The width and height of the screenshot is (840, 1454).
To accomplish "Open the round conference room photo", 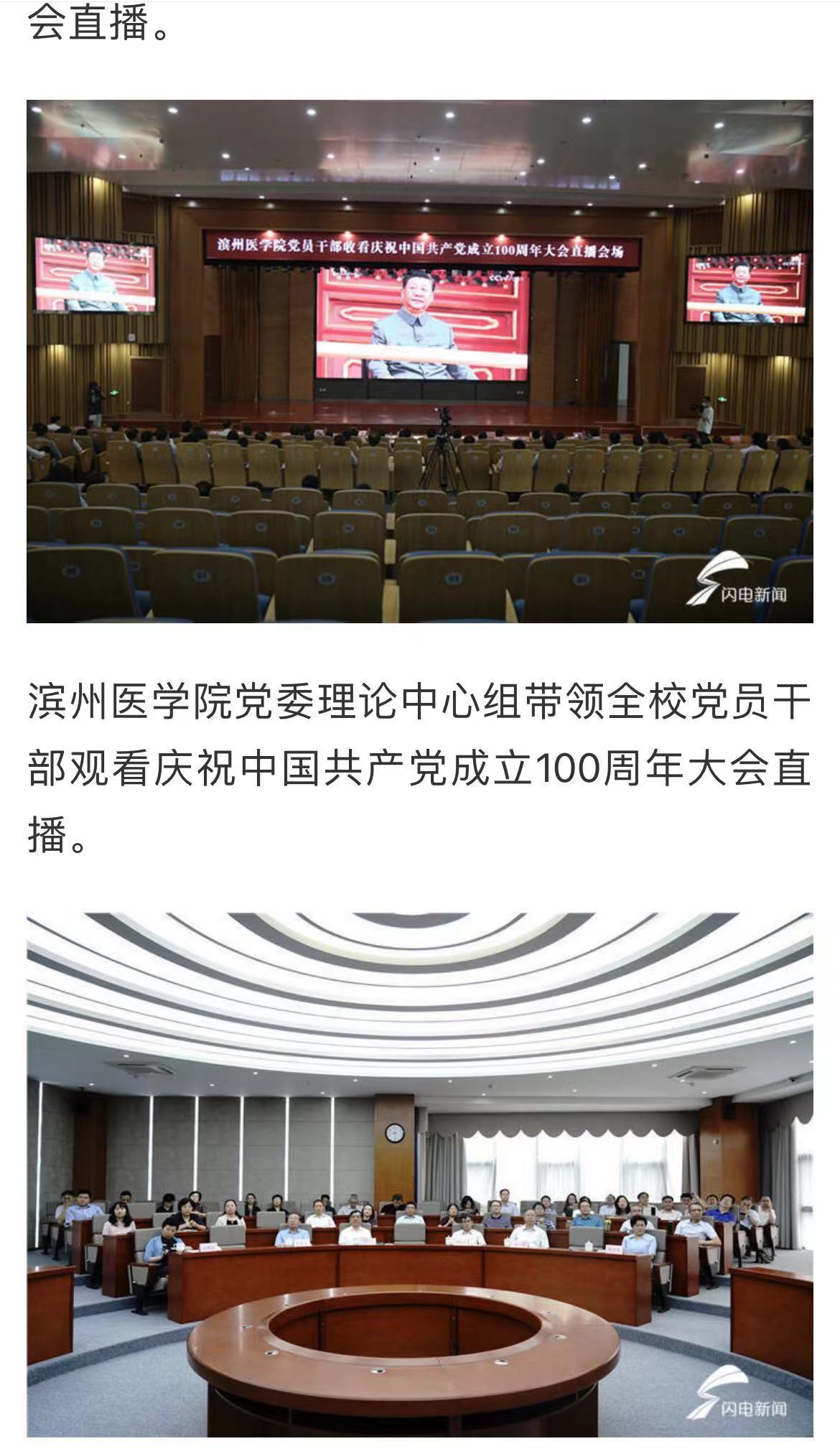I will coord(420,1175).
